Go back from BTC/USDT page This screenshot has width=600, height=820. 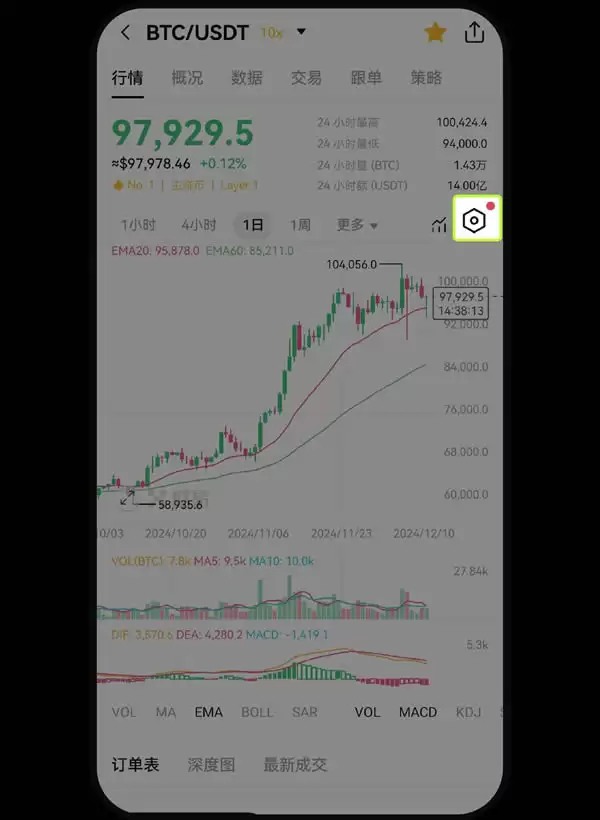[125, 33]
